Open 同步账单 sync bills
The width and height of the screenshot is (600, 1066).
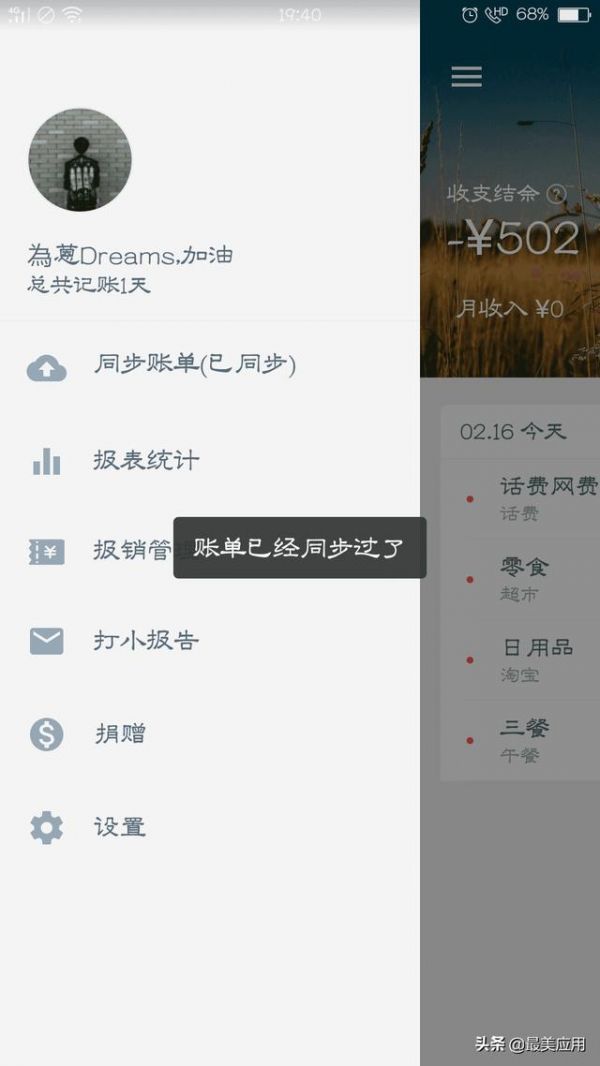[x=194, y=365]
